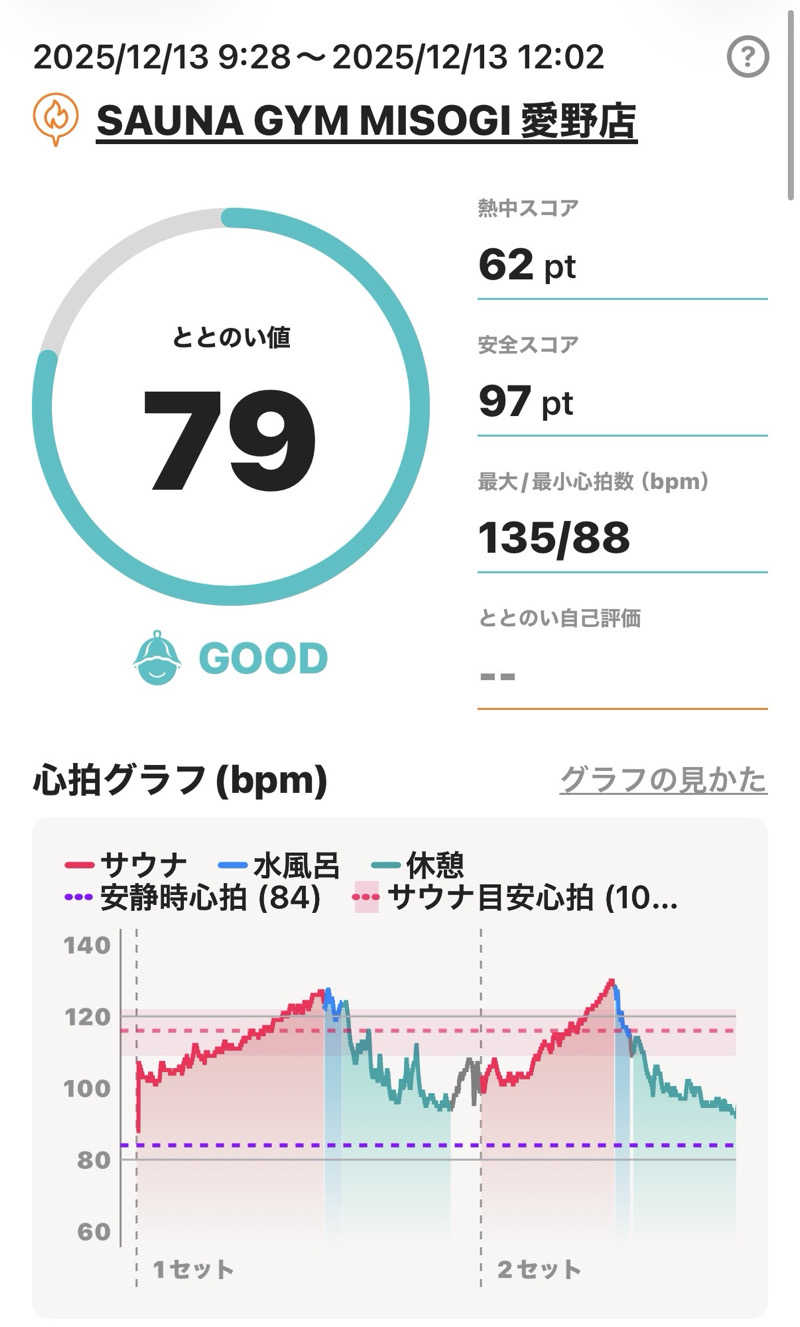Expand the date range header details
The height and width of the screenshot is (1327, 800).
click(320, 57)
